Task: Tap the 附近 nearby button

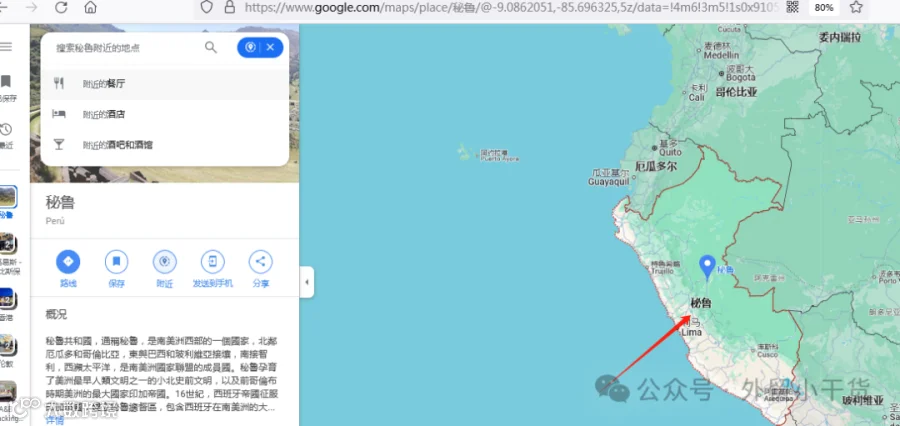Action: [165, 268]
